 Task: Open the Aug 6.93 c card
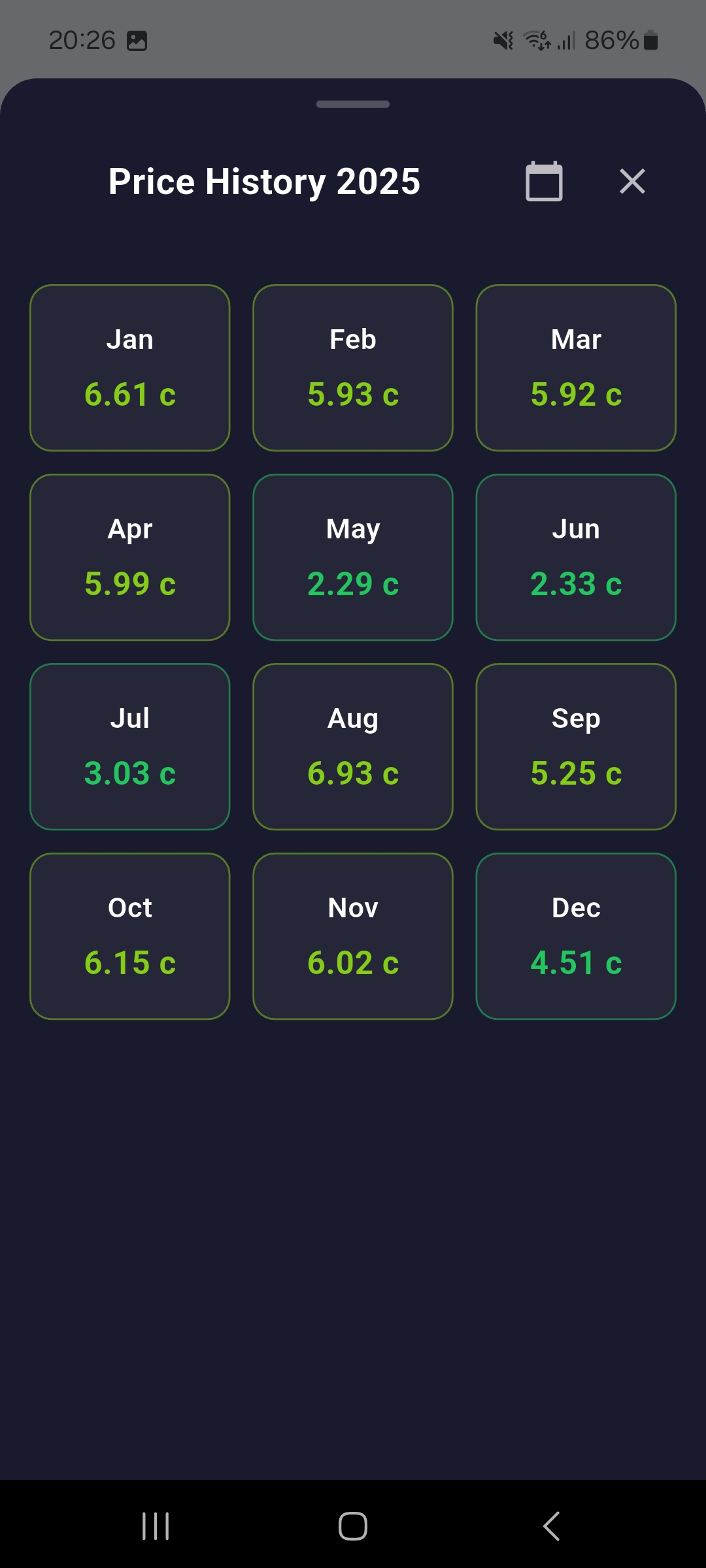click(x=353, y=747)
